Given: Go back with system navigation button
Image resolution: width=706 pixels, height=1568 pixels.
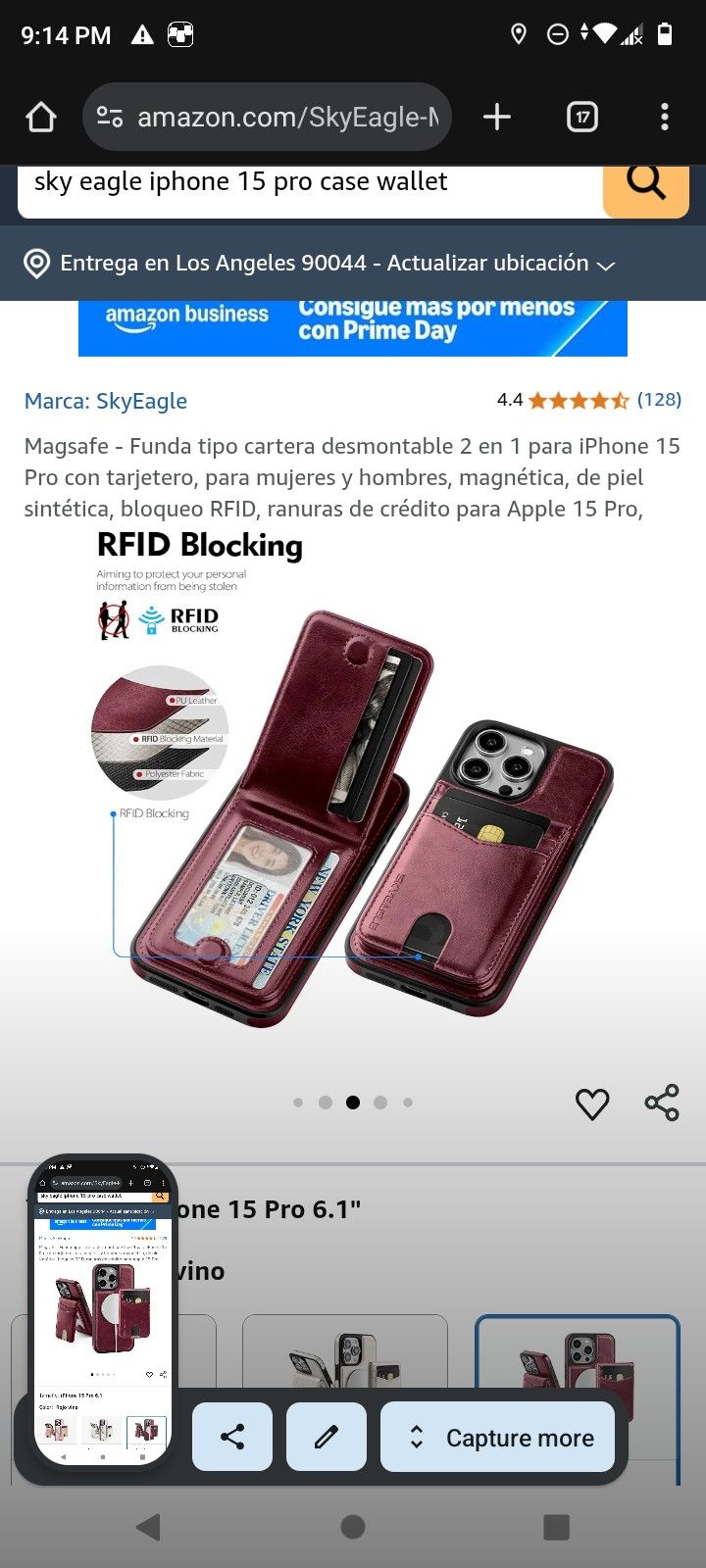Looking at the screenshot, I should [148, 1526].
